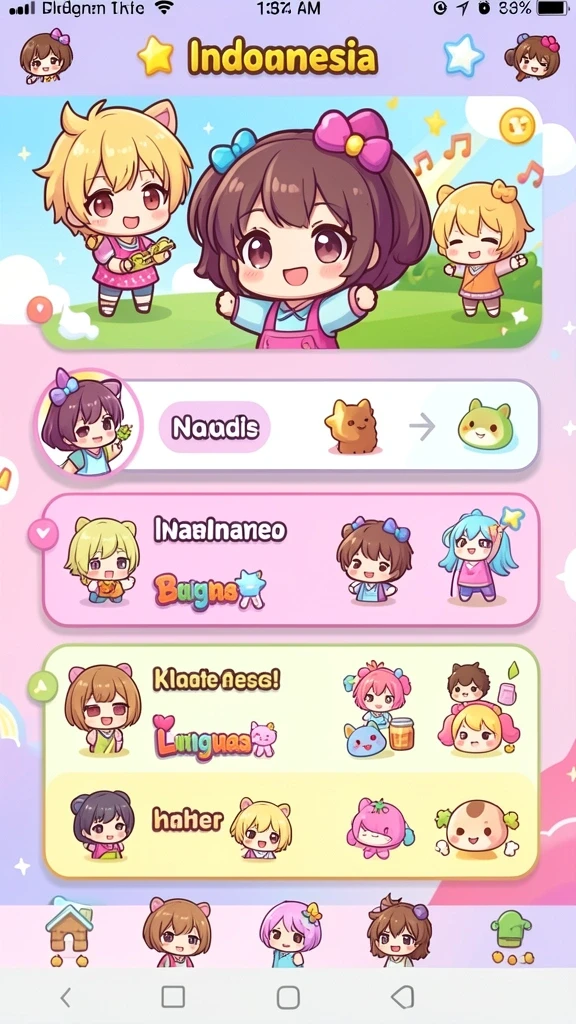The height and width of the screenshot is (1024, 576).
Task: Tap the Naudis pill button
Action: pyautogui.click(x=215, y=428)
